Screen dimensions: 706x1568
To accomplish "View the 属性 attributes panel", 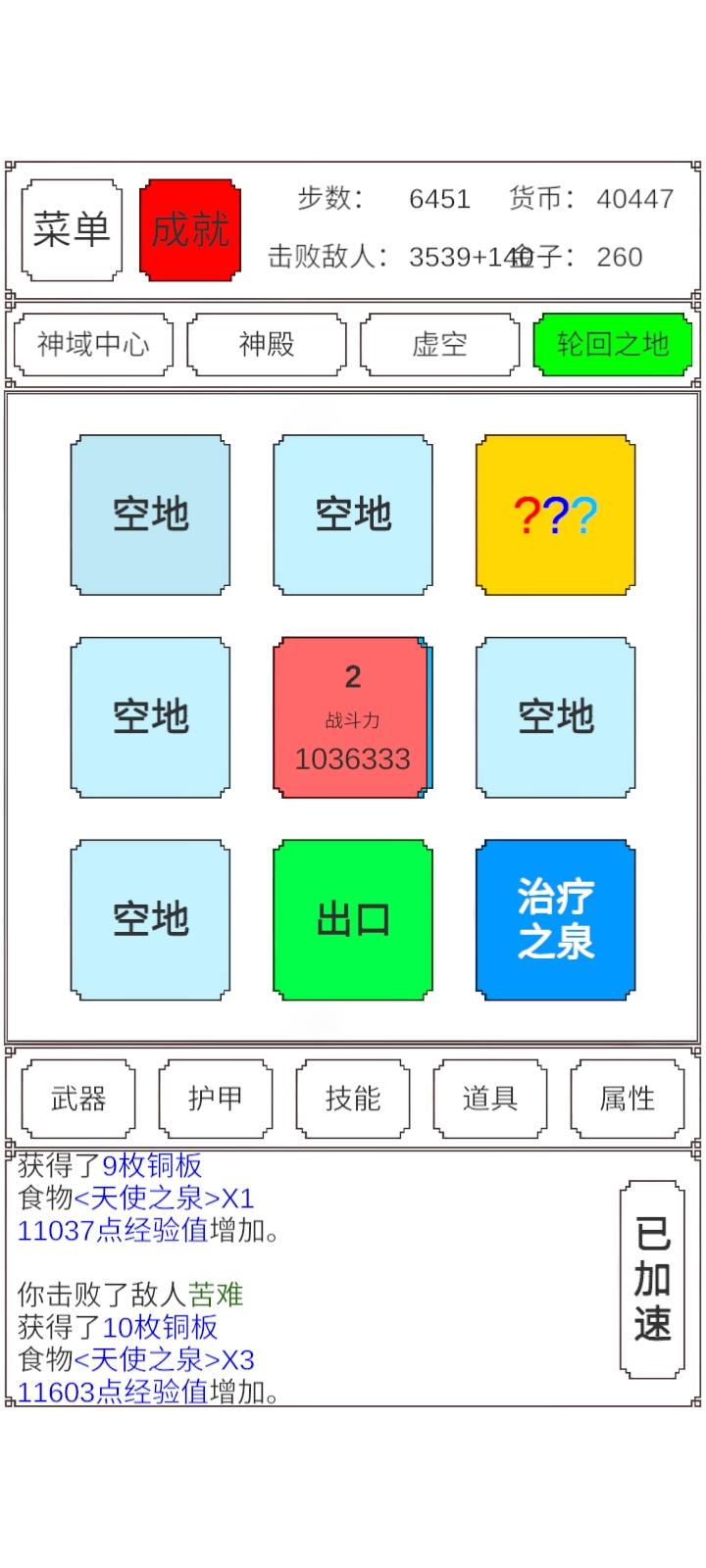I will pyautogui.click(x=626, y=1099).
